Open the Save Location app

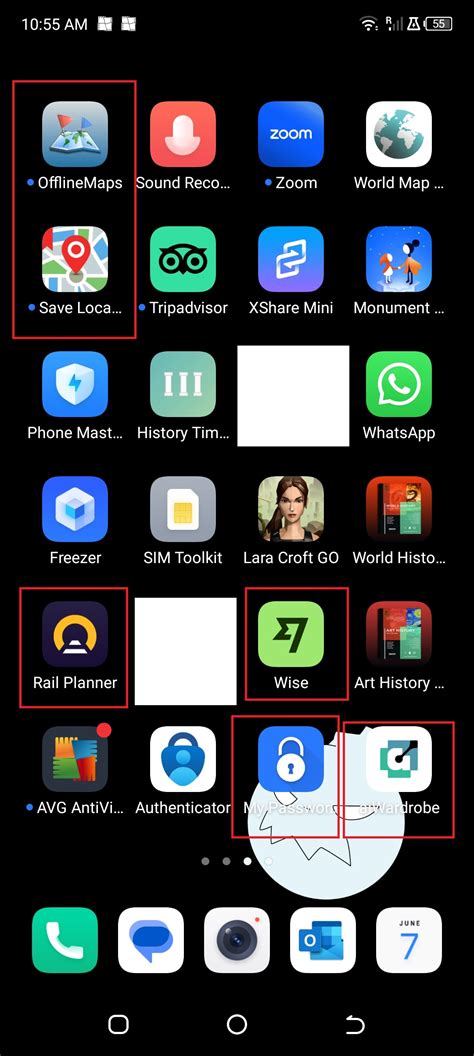(75, 259)
